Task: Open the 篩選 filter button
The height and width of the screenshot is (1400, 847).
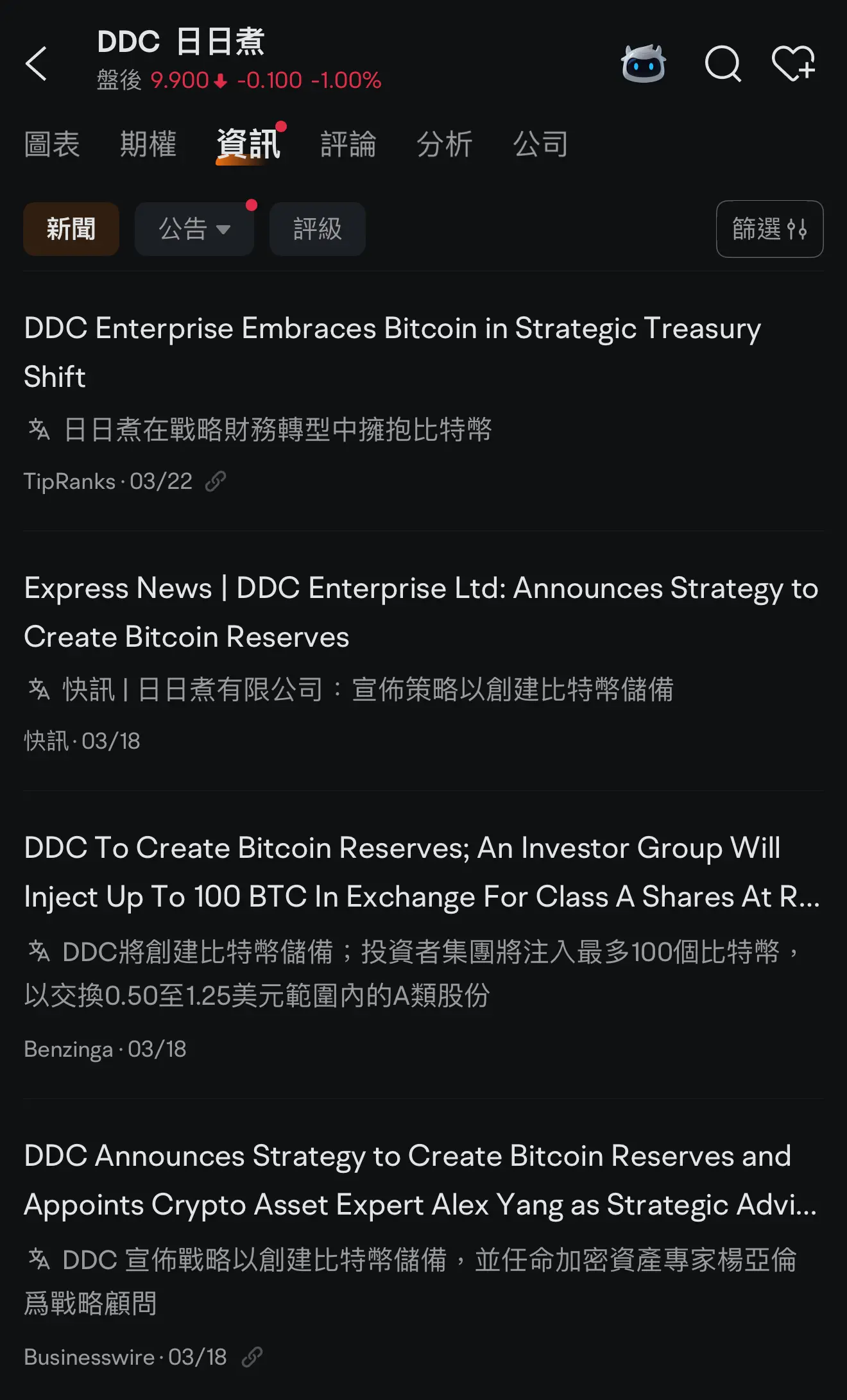Action: pos(769,229)
